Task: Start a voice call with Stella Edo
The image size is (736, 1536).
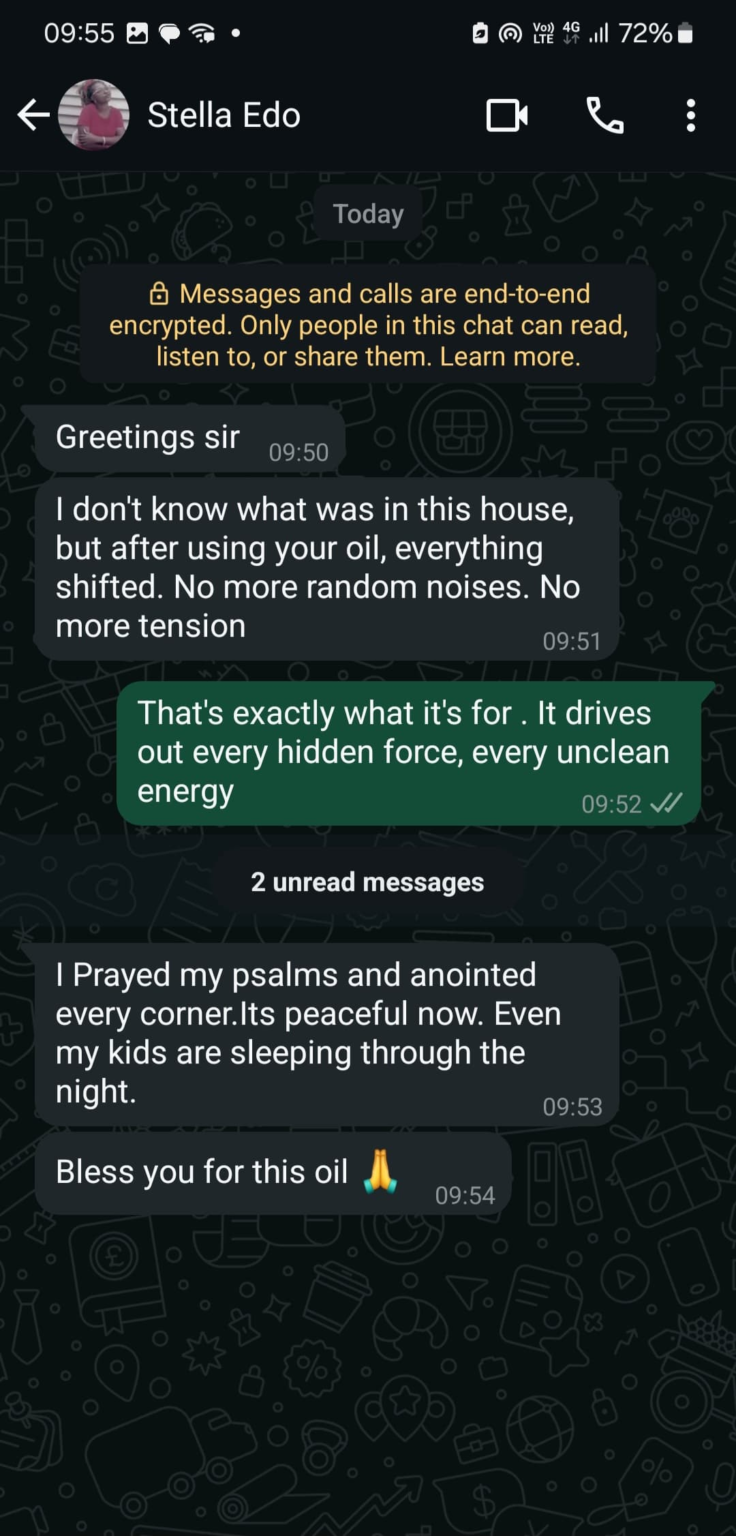Action: point(604,116)
